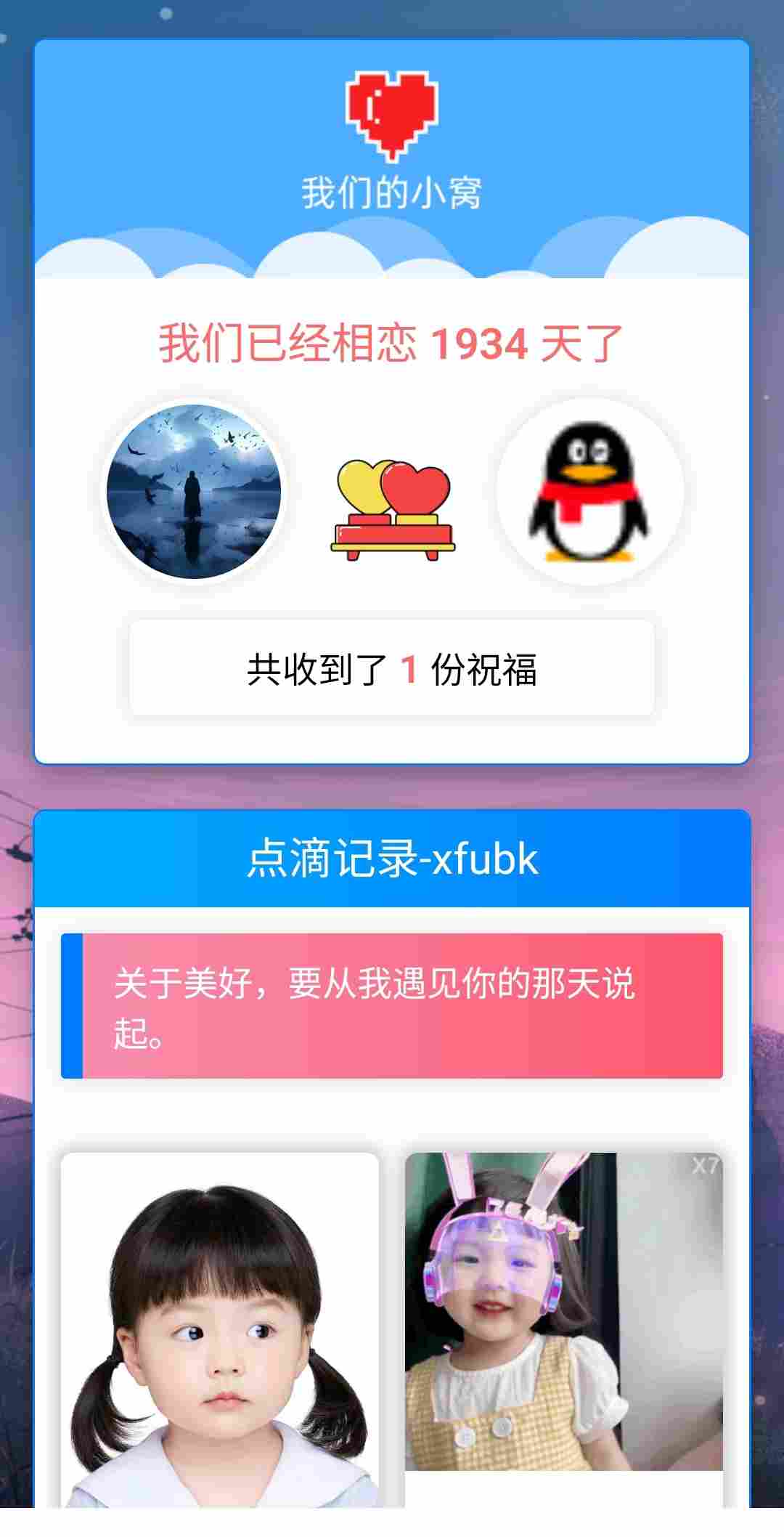The image size is (784, 1537).
Task: Open the blessings count button
Action: coord(392,668)
